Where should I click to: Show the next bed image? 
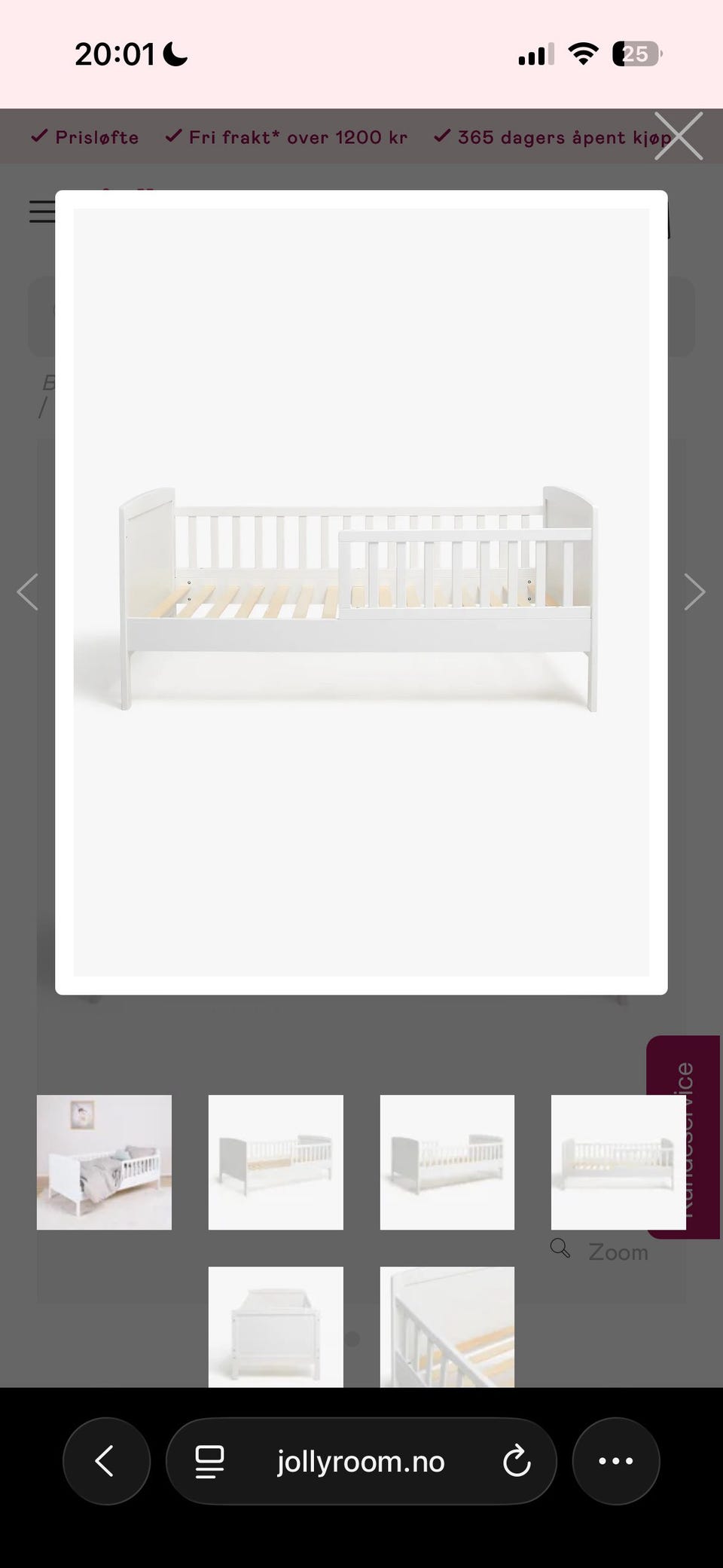point(694,591)
